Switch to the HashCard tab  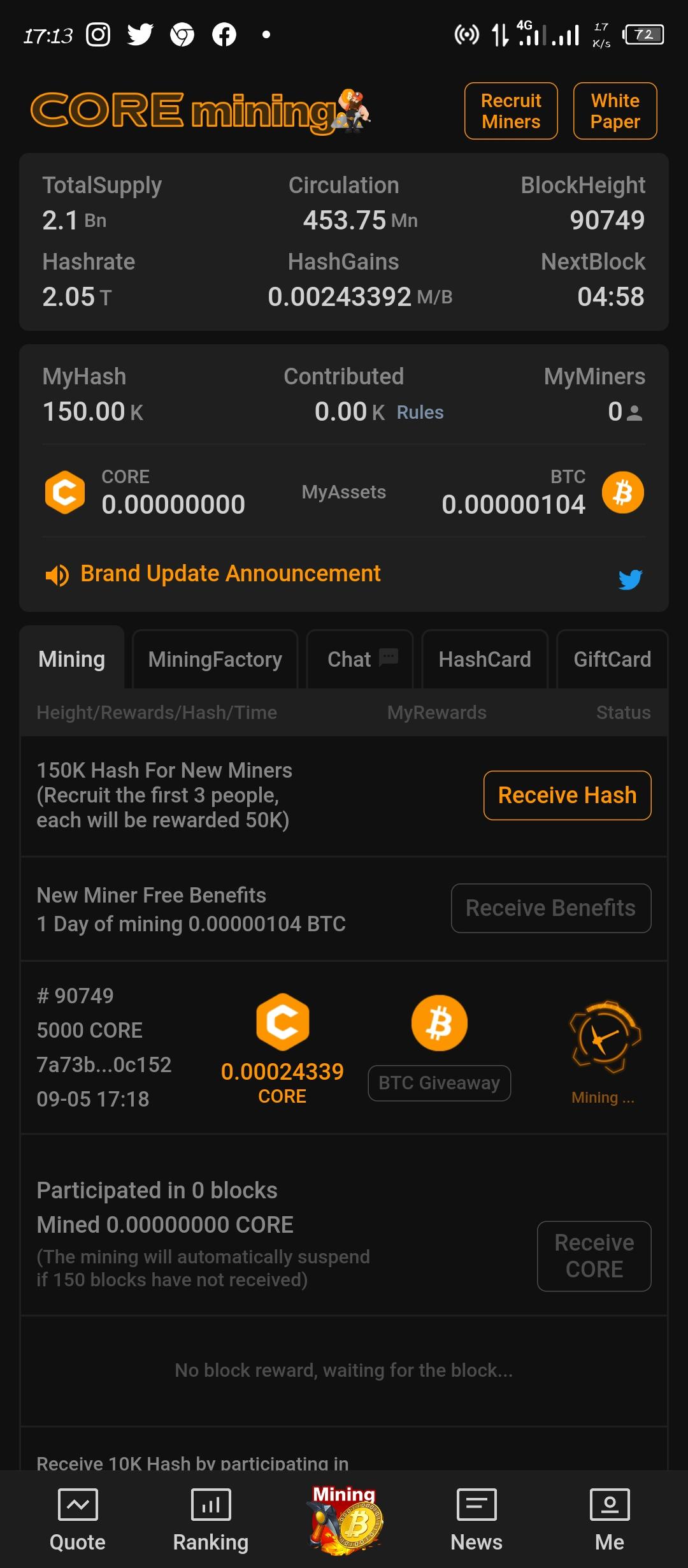point(484,659)
